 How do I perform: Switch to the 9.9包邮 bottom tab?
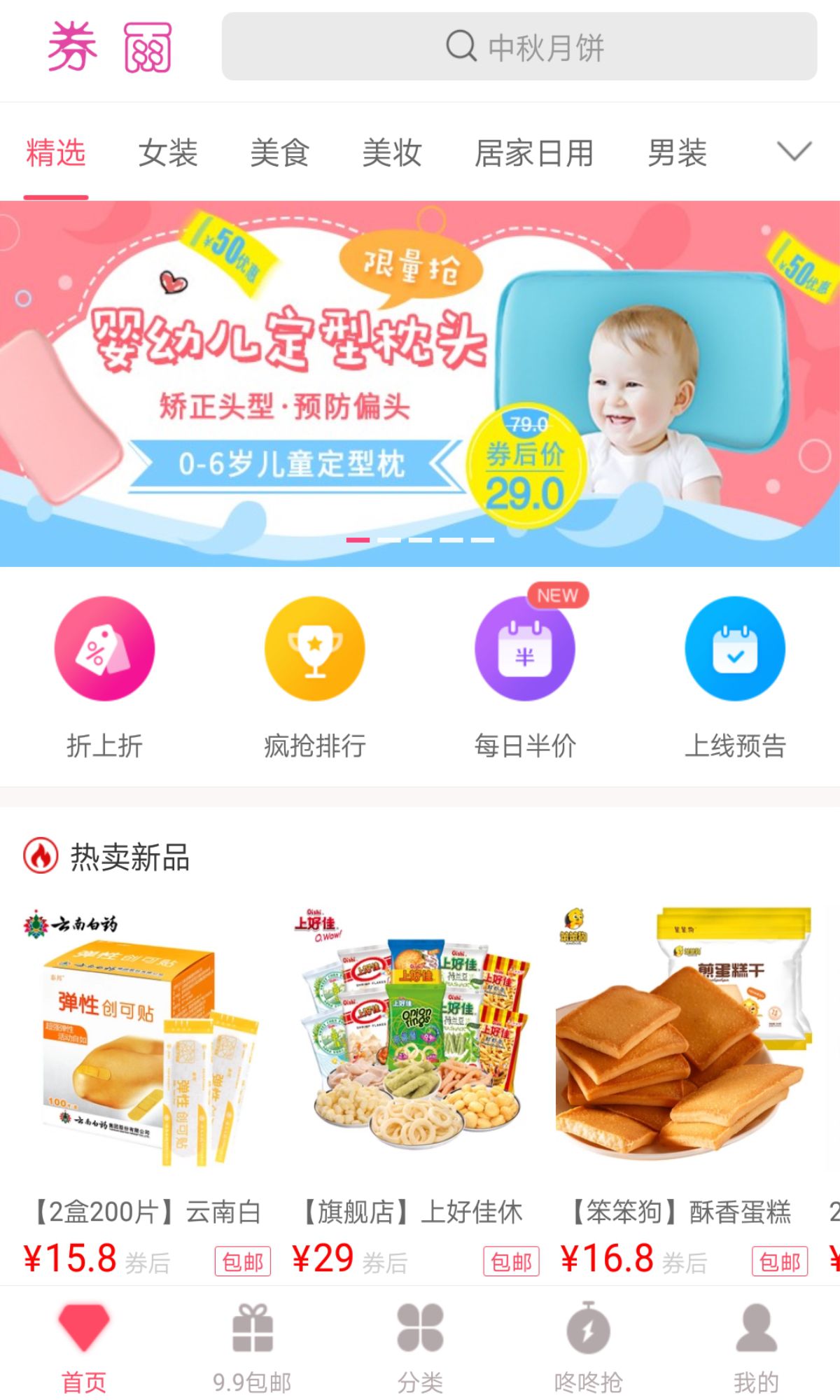[x=252, y=1347]
